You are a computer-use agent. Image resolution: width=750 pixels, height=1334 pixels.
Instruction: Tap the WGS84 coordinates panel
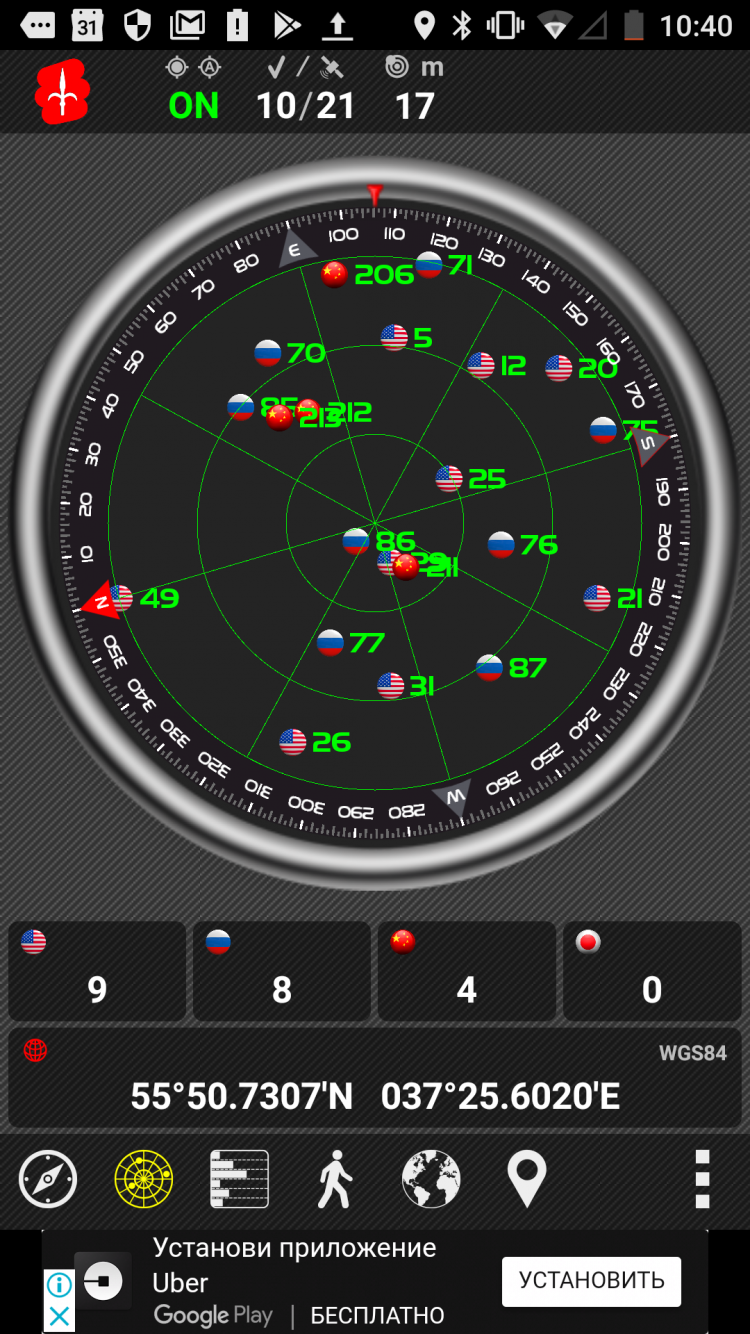click(375, 1078)
